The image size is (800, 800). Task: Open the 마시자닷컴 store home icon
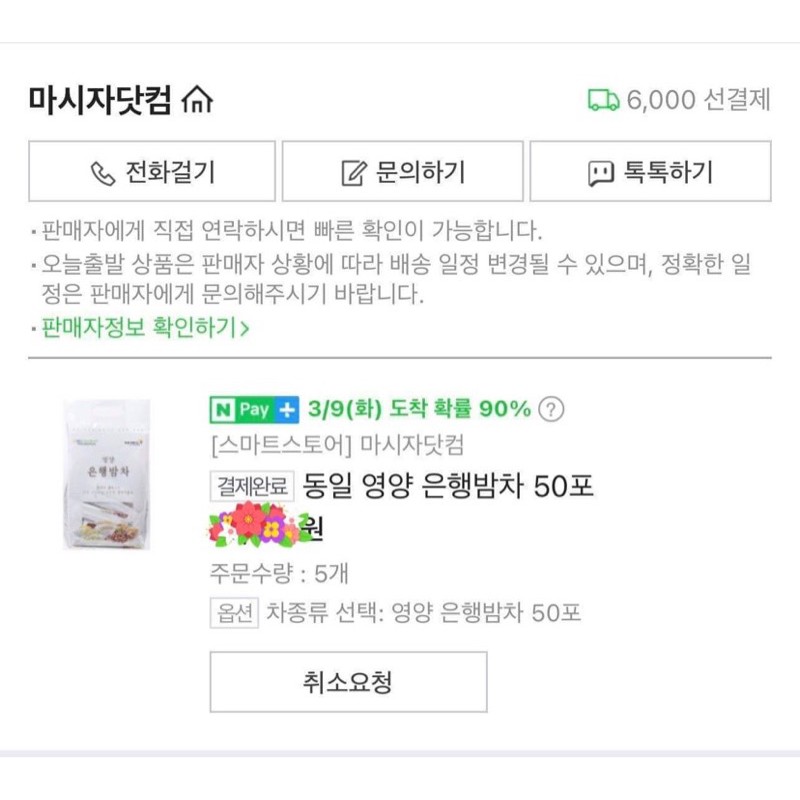pos(198,101)
